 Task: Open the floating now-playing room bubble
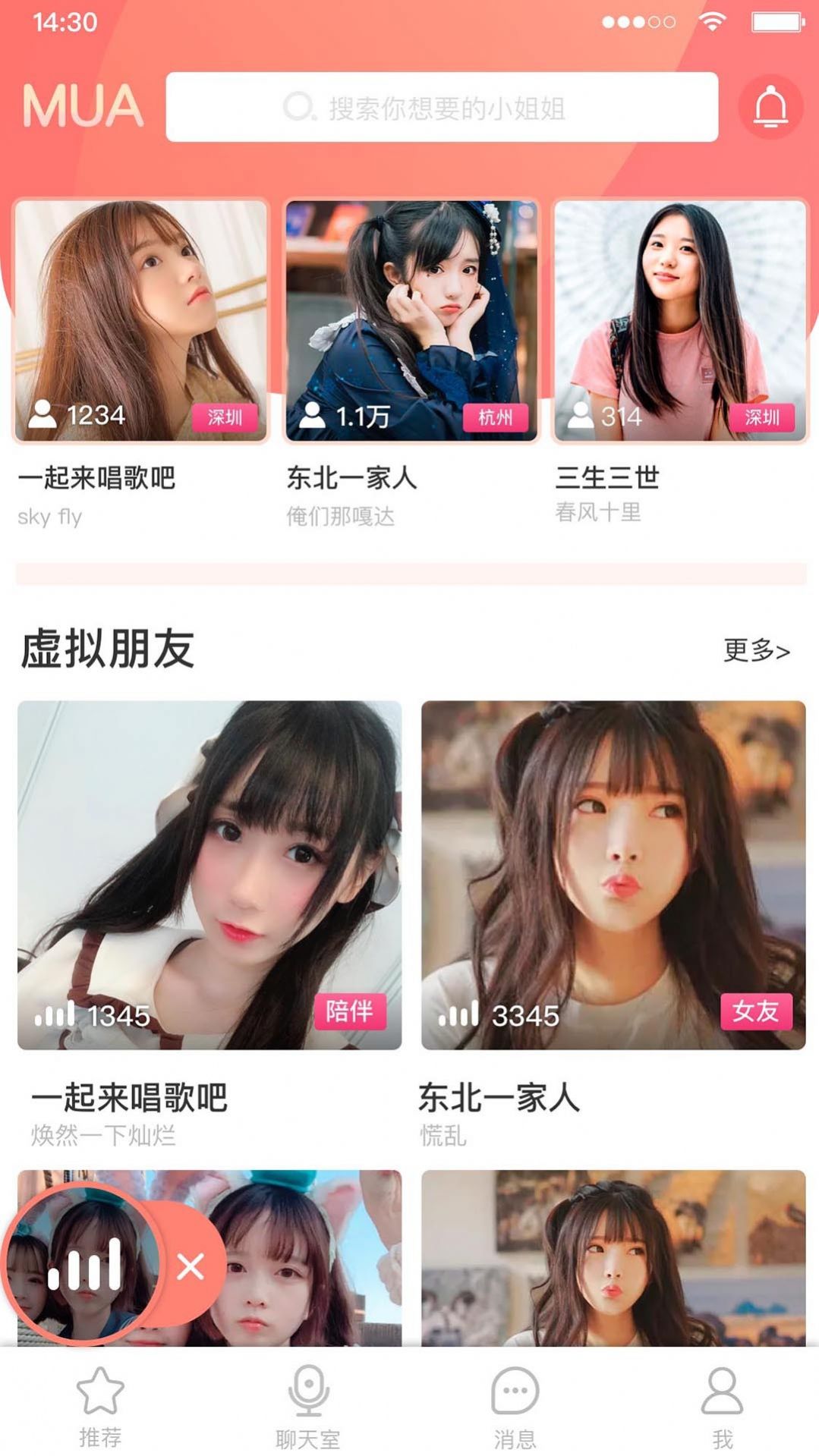click(x=82, y=1264)
